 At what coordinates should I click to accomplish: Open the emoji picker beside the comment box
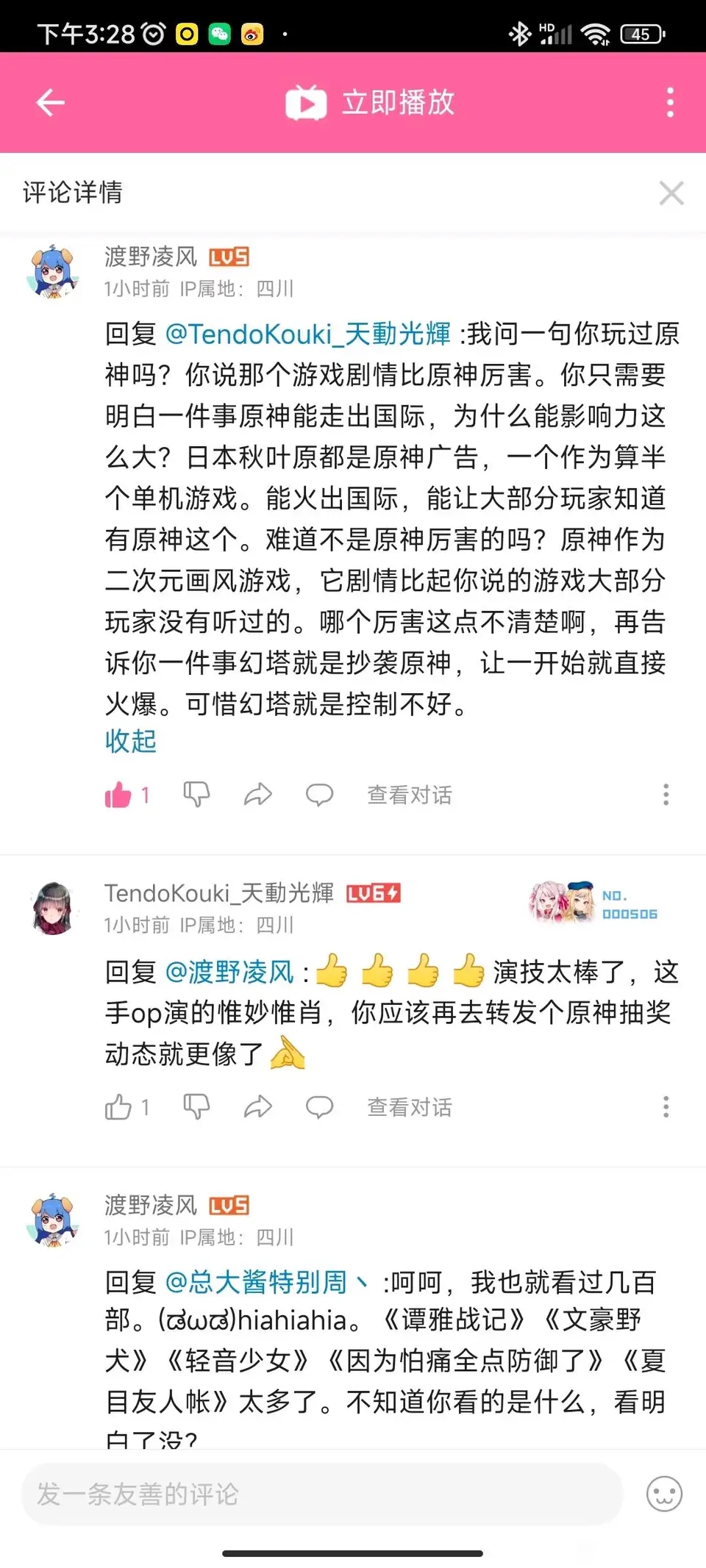pyautogui.click(x=664, y=1494)
